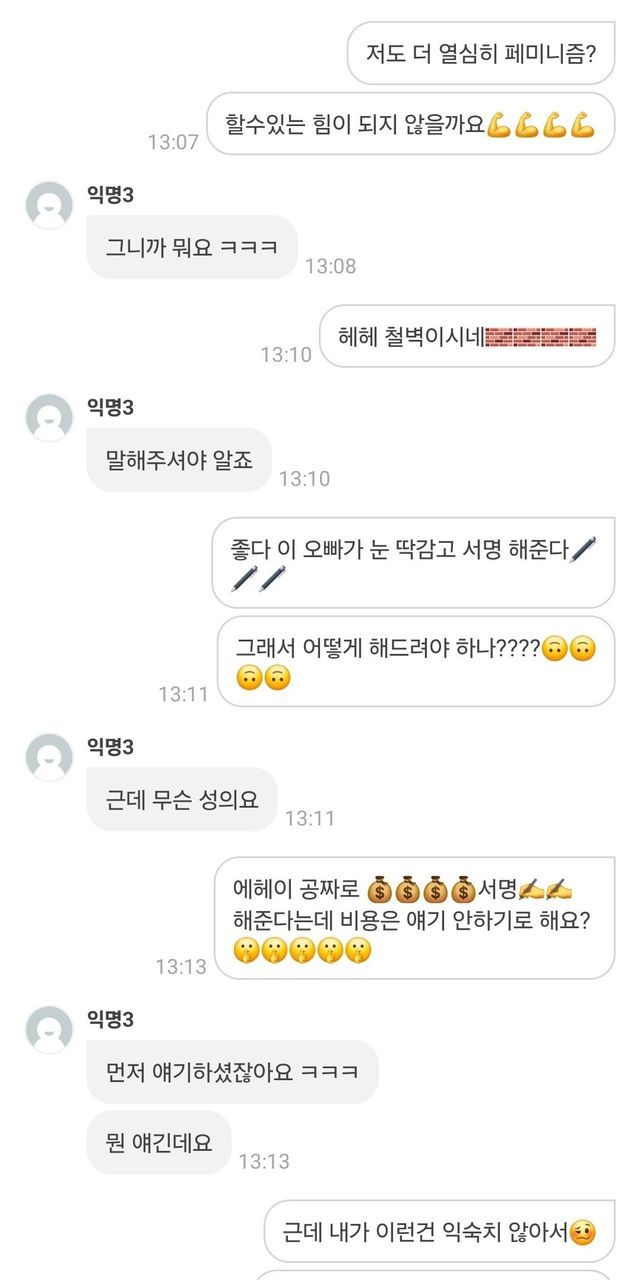Open 익명3's avatar beside '근데 무슨 성의요'
640x1280 pixels.
pos(49,757)
